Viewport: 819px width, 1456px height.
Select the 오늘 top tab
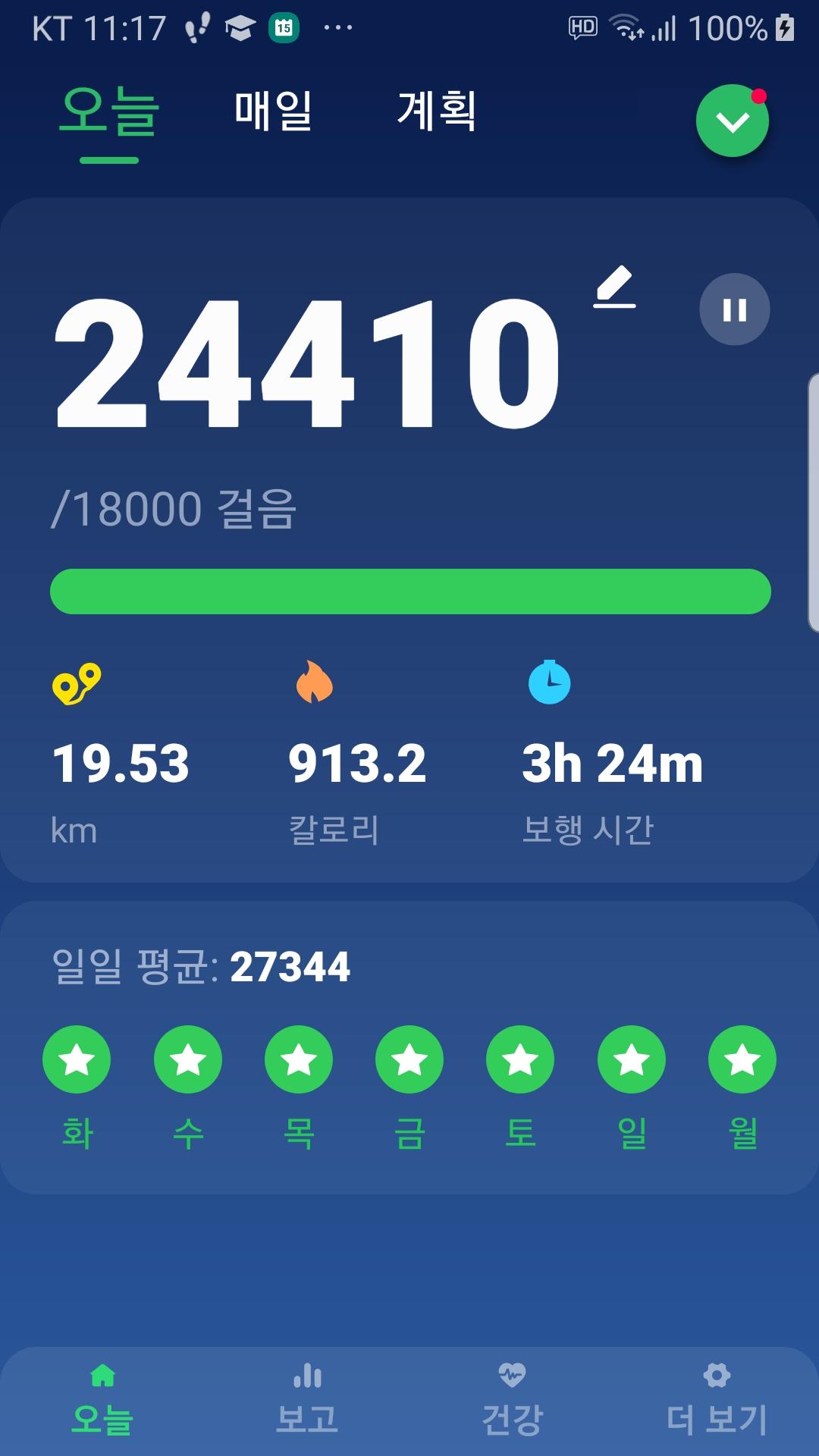[x=109, y=111]
